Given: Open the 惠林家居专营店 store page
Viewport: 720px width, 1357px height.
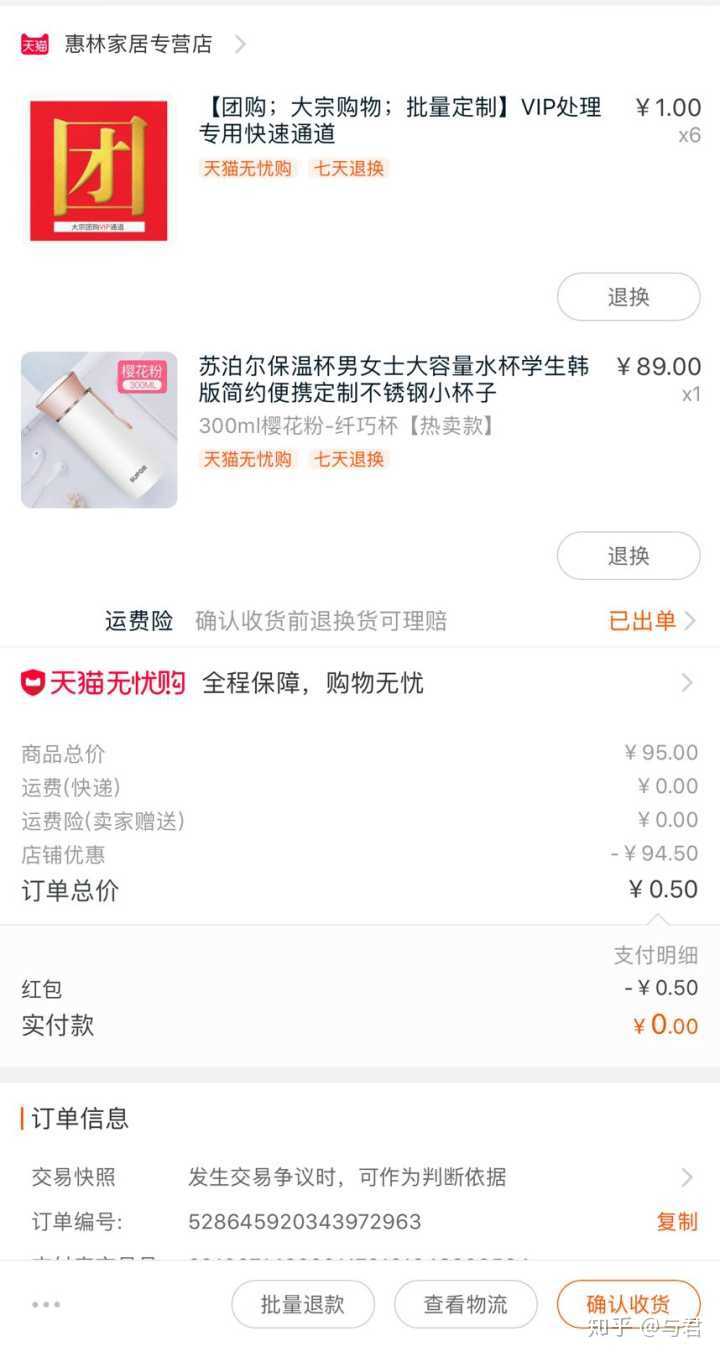Looking at the screenshot, I should coord(138,44).
